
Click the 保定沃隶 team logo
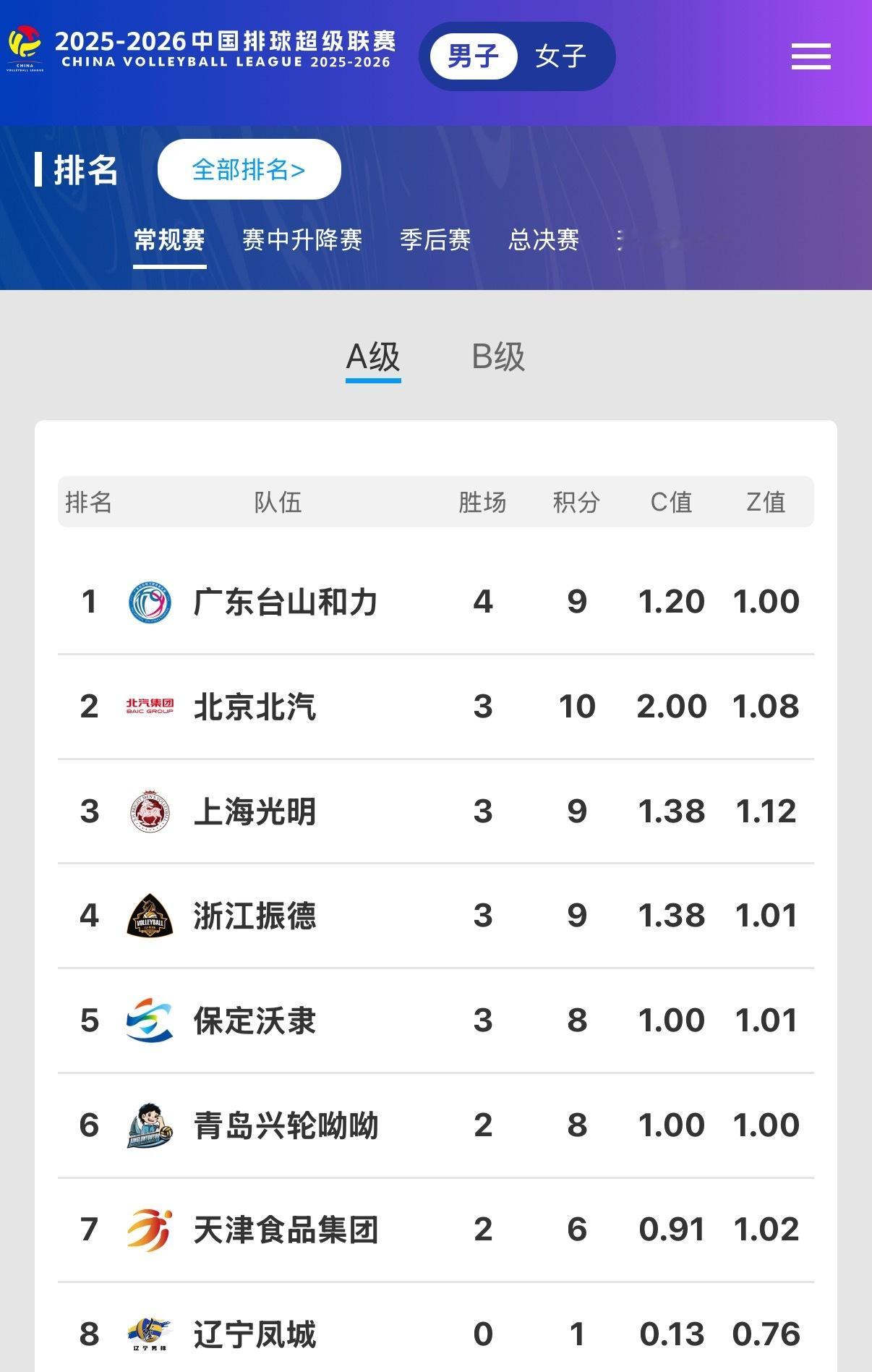pos(148,1021)
